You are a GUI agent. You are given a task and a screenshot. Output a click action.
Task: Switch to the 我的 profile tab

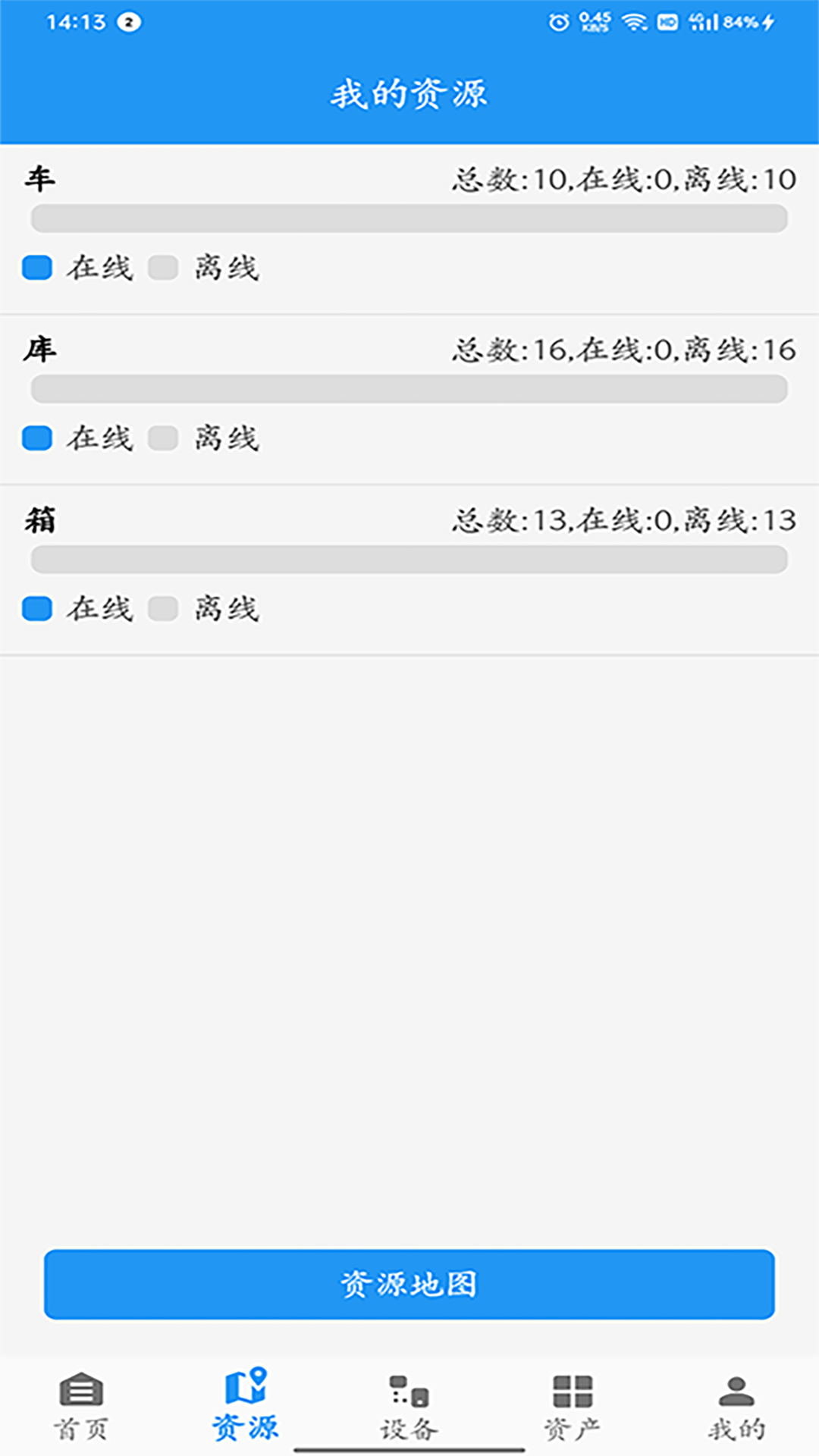[x=736, y=1406]
